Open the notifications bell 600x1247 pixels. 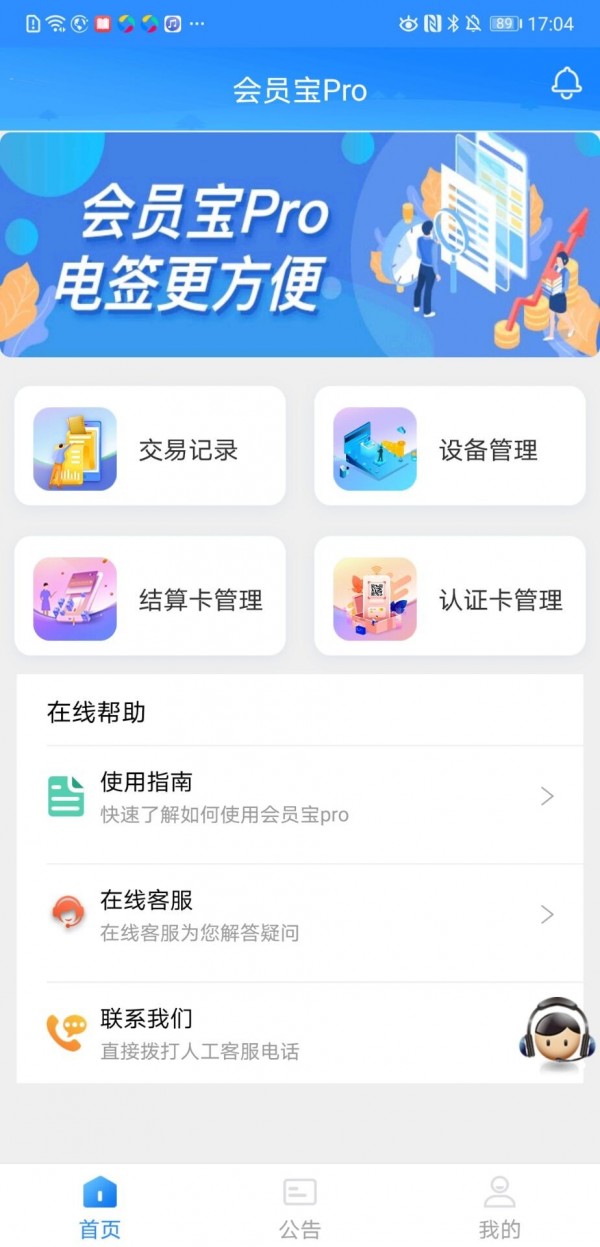pyautogui.click(x=566, y=85)
